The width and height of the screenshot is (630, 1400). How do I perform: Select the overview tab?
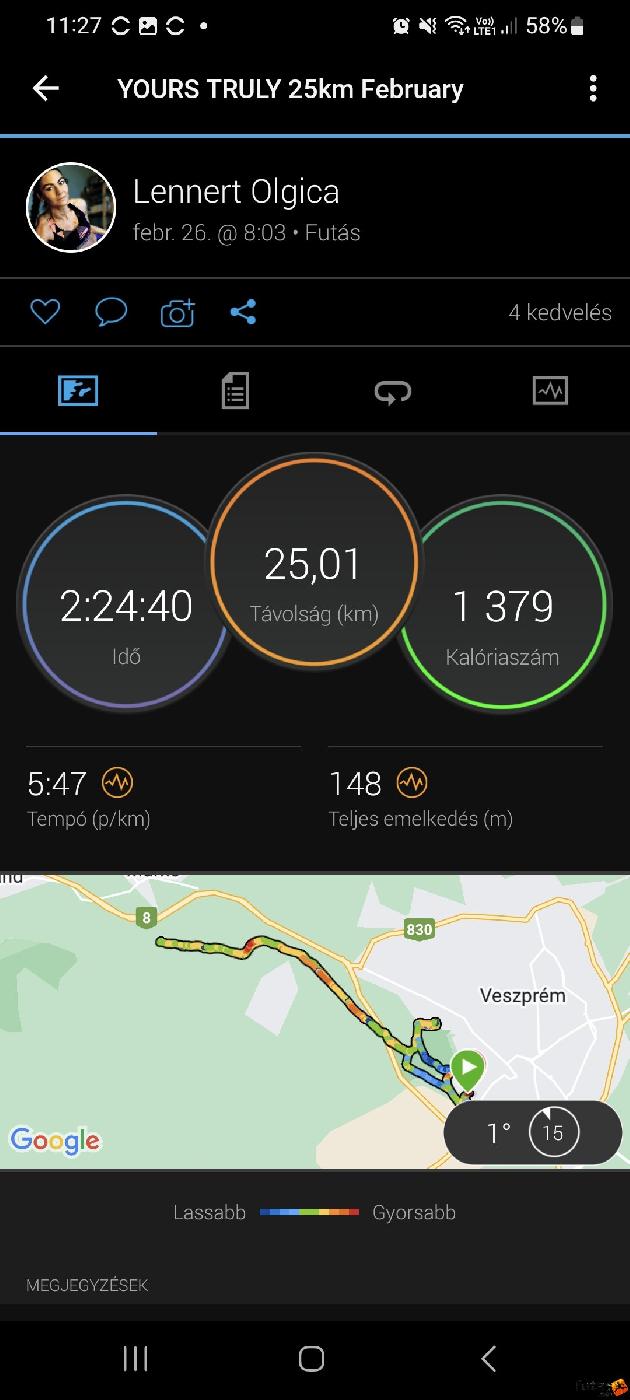click(78, 391)
